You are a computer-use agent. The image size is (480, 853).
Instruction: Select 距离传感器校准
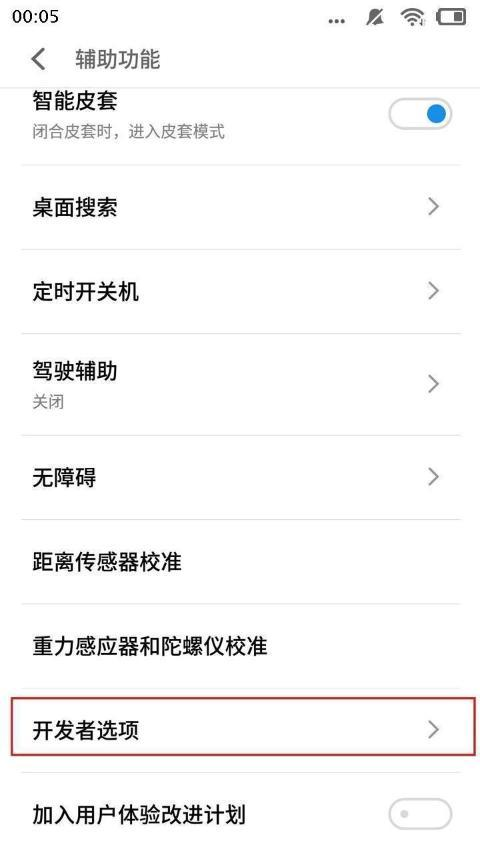click(x=241, y=561)
